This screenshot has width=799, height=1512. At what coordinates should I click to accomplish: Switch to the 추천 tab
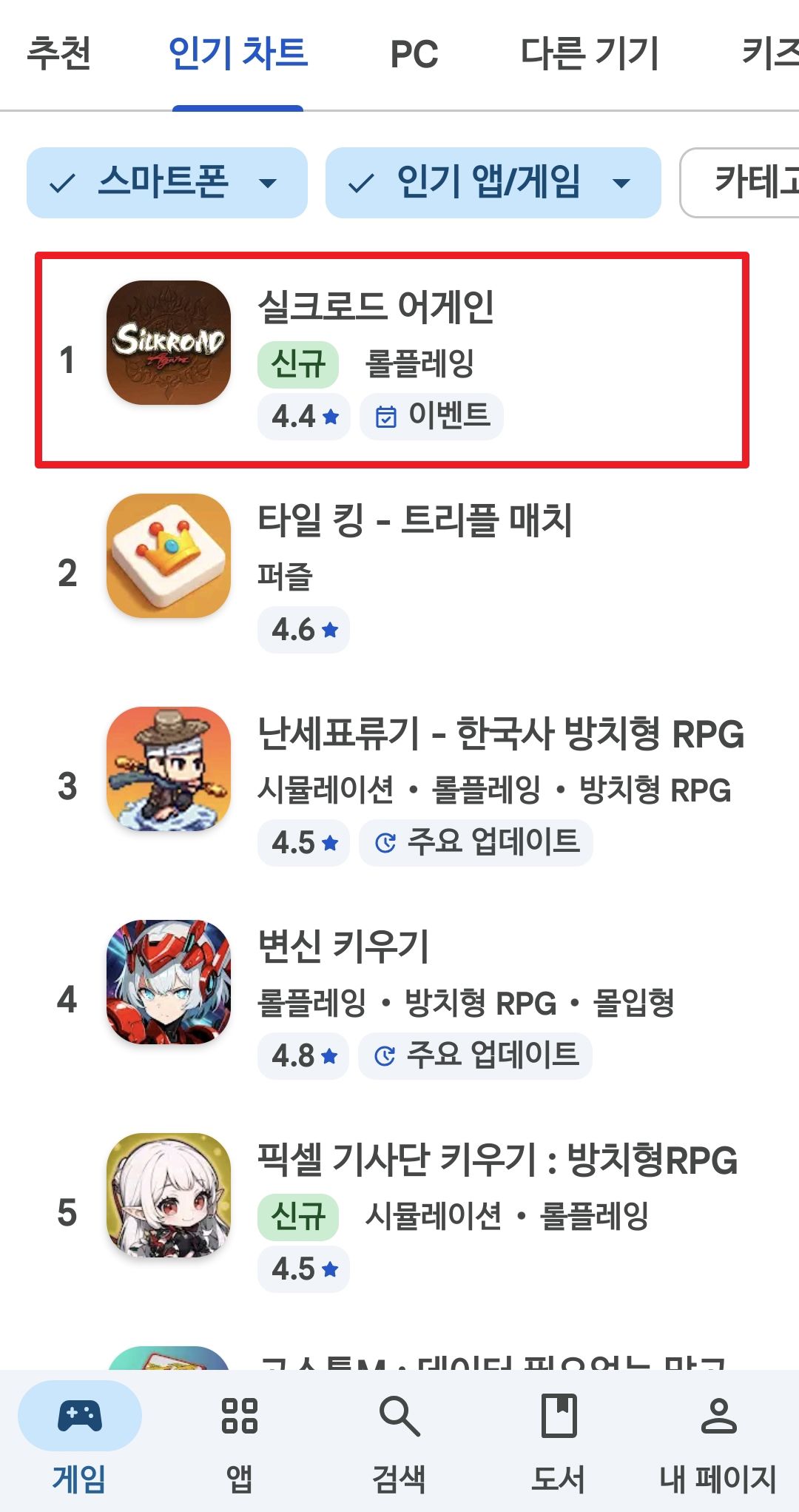(x=59, y=53)
